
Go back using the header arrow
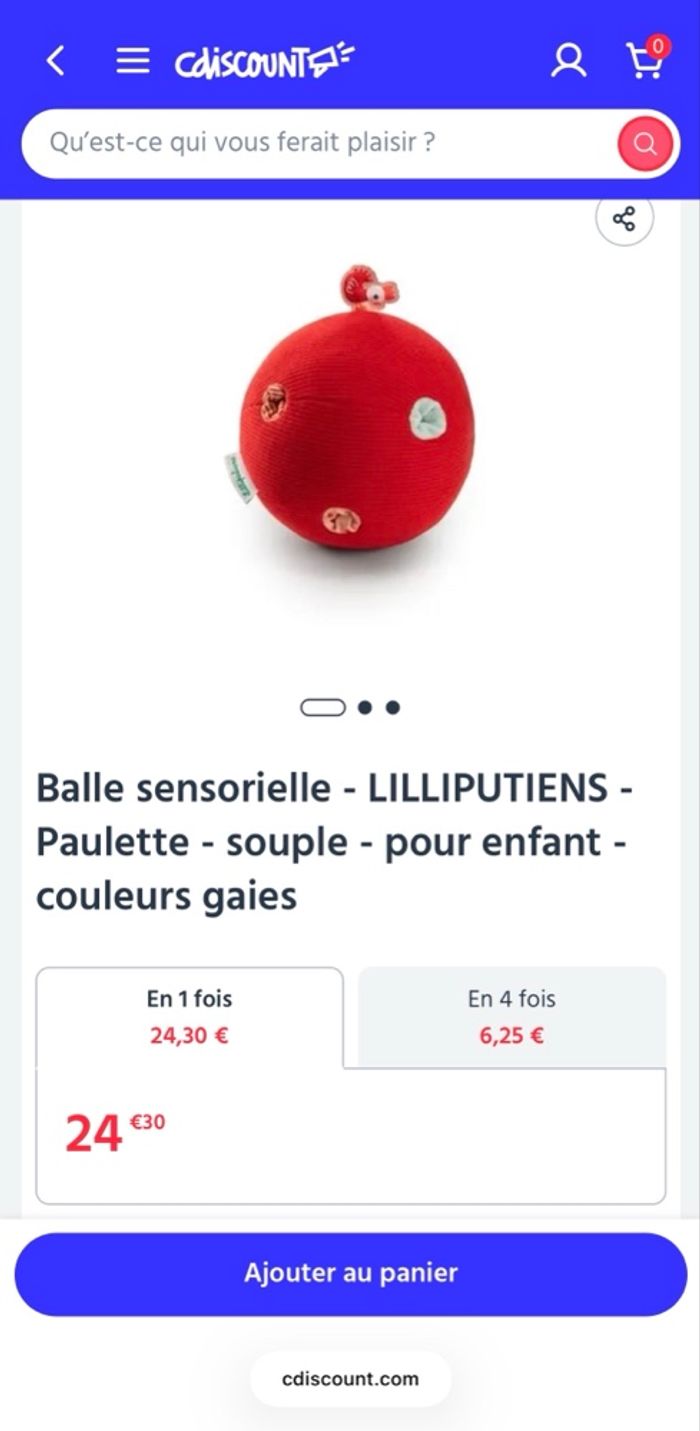(x=56, y=61)
